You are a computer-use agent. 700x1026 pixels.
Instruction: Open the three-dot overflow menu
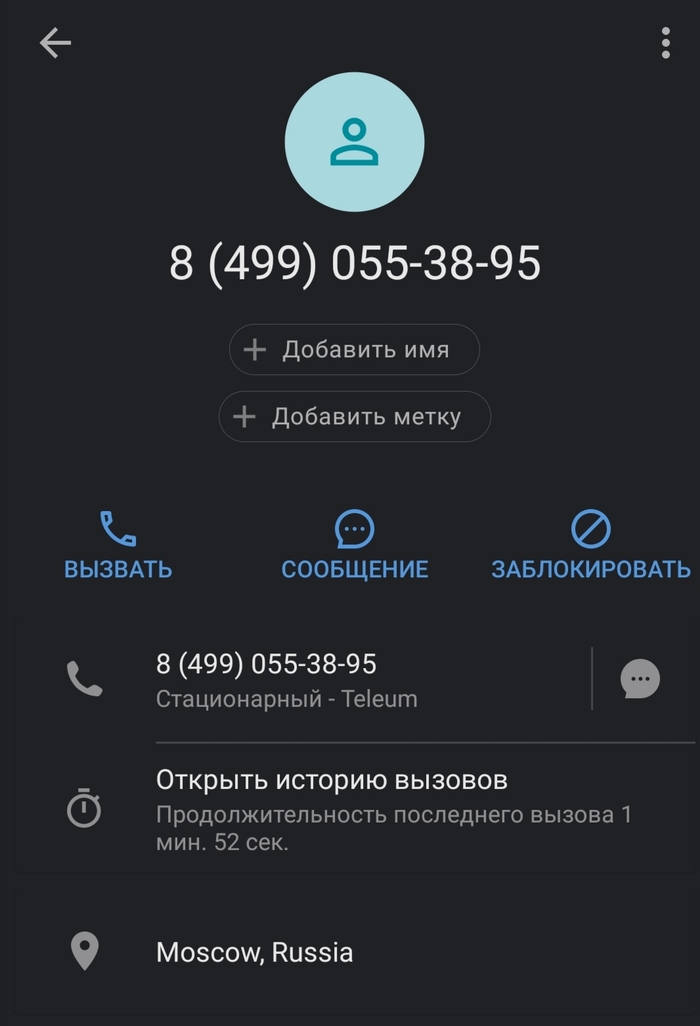tap(665, 43)
